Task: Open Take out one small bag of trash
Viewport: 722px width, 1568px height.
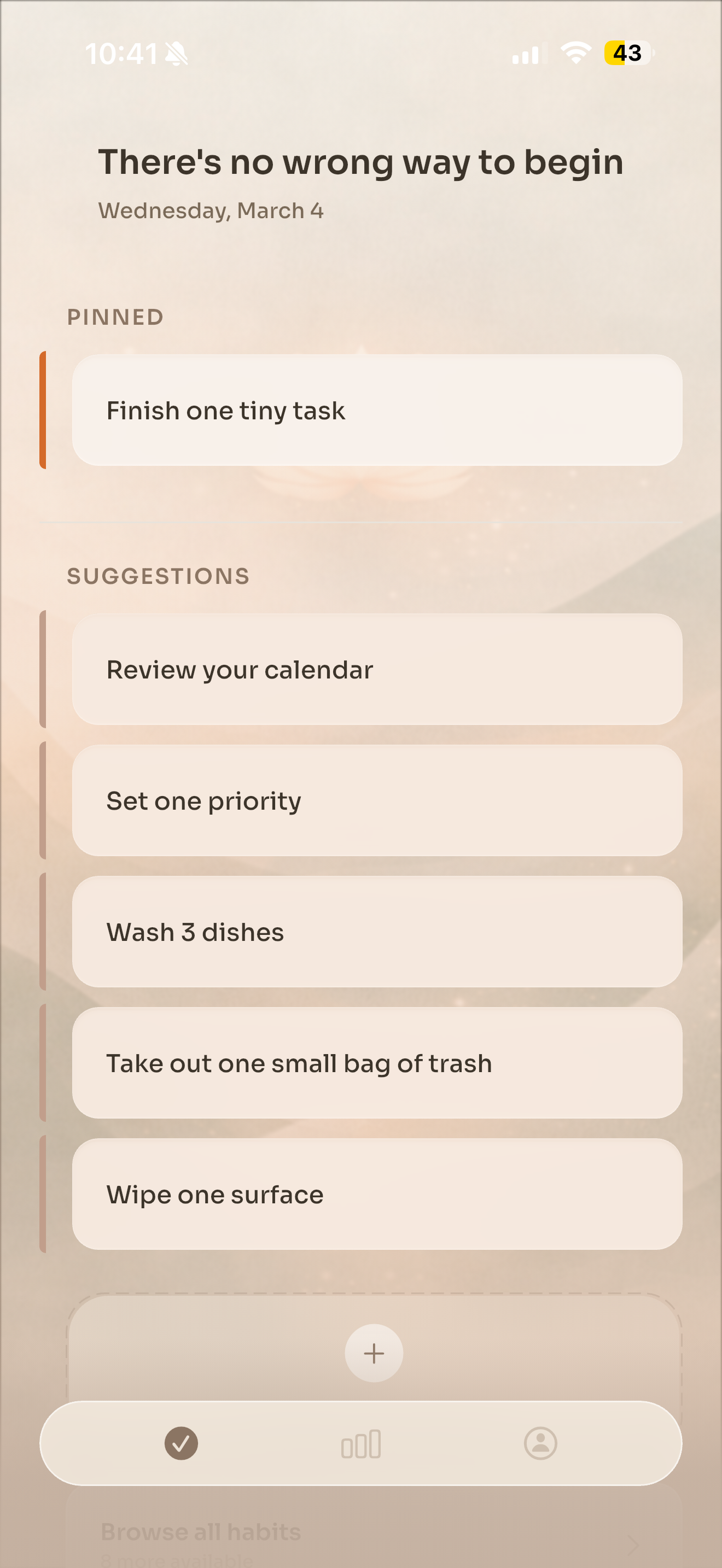Action: pyautogui.click(x=376, y=1063)
